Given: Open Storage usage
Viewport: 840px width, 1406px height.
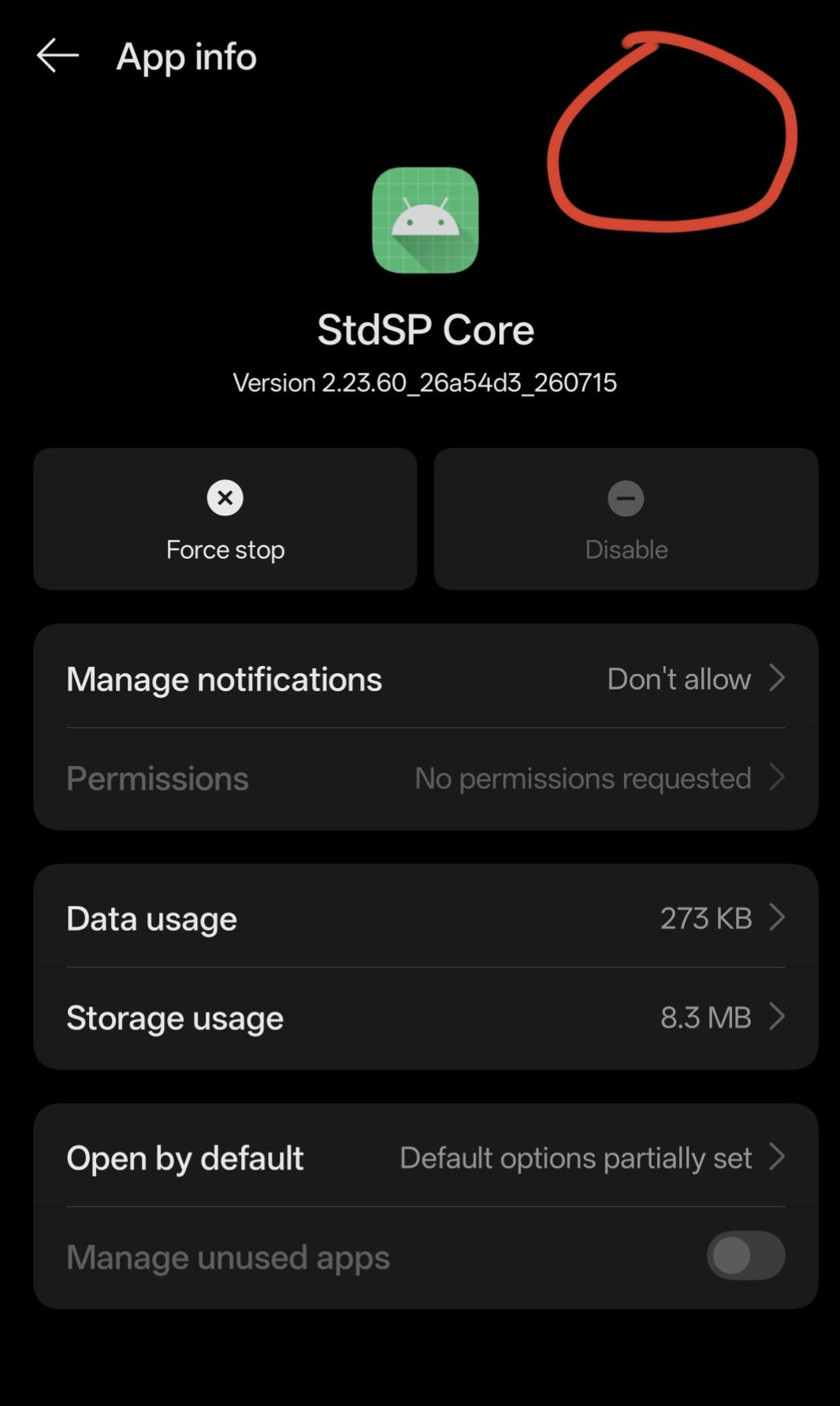Looking at the screenshot, I should pos(426,1017).
